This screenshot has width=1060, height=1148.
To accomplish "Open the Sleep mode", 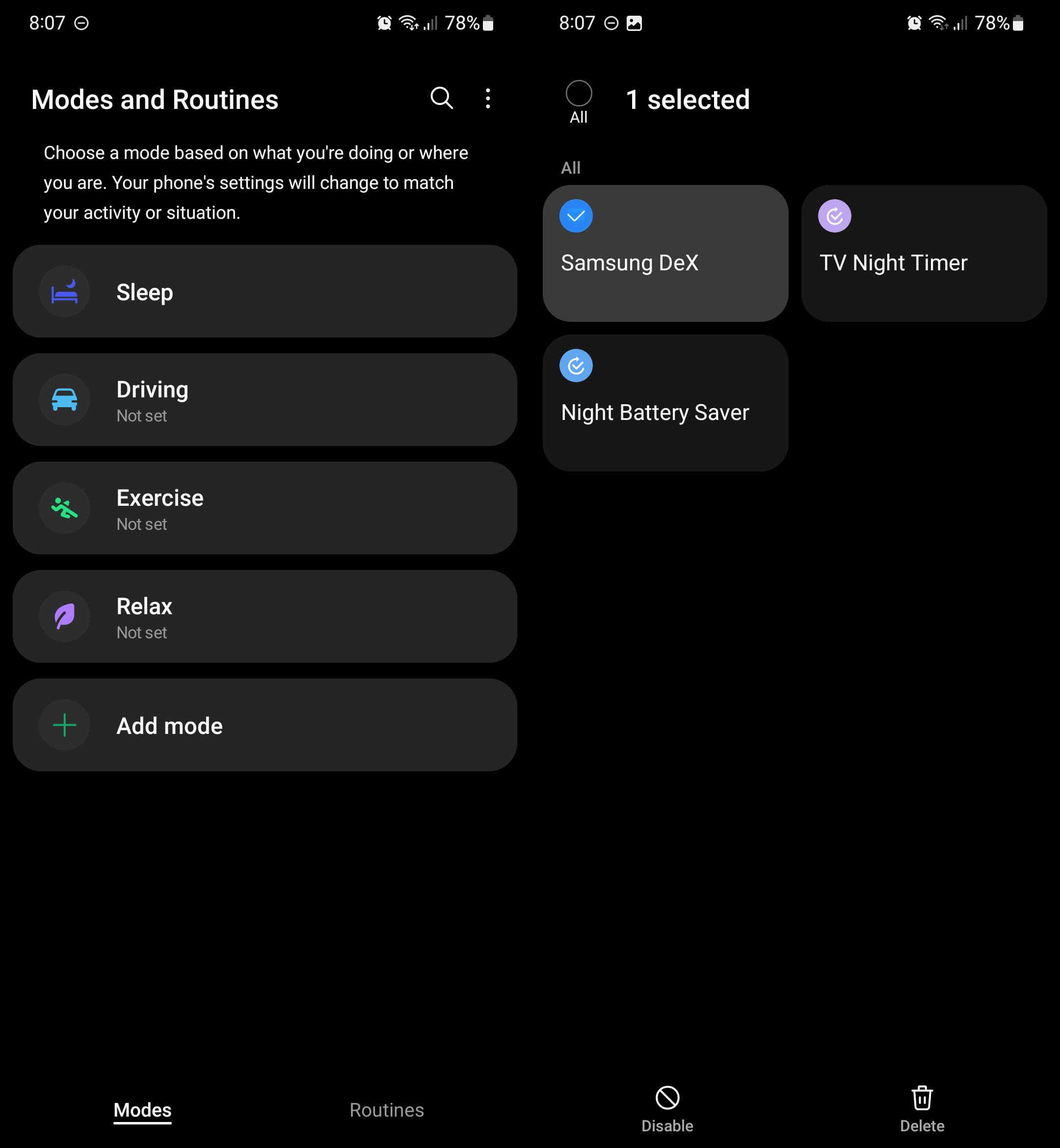I will pos(265,291).
